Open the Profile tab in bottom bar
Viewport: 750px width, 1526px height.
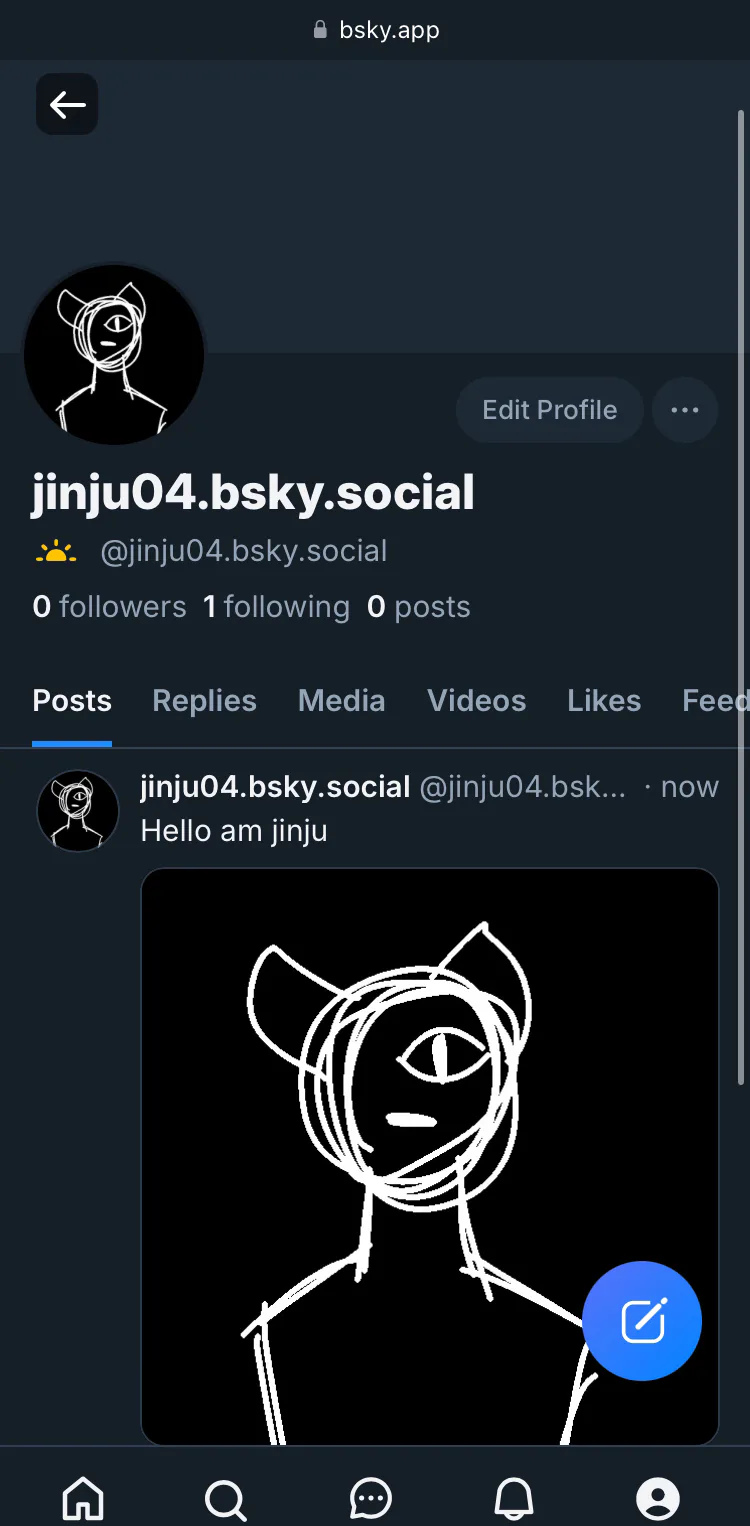(x=658, y=1499)
